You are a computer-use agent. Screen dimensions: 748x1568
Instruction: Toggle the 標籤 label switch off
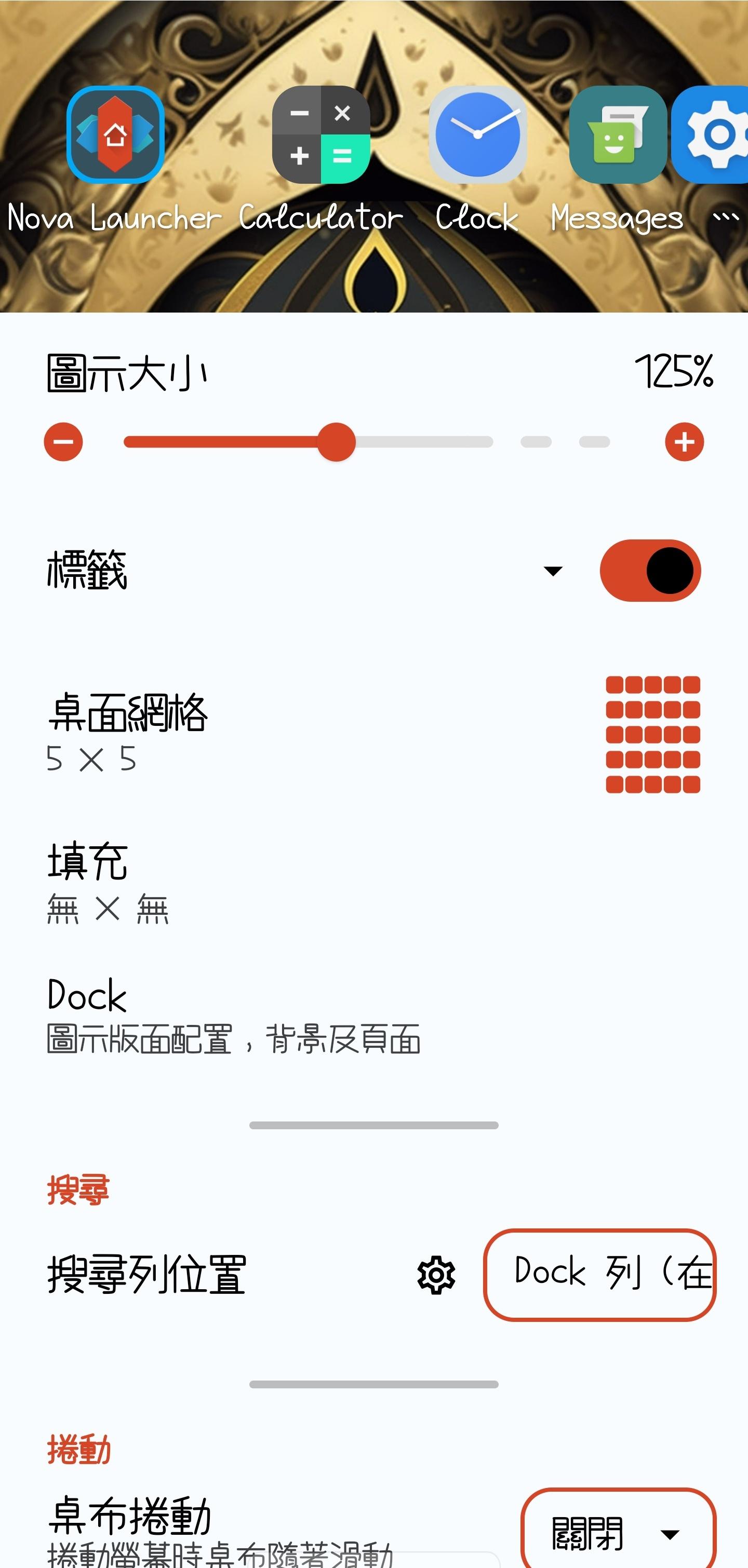coord(650,571)
